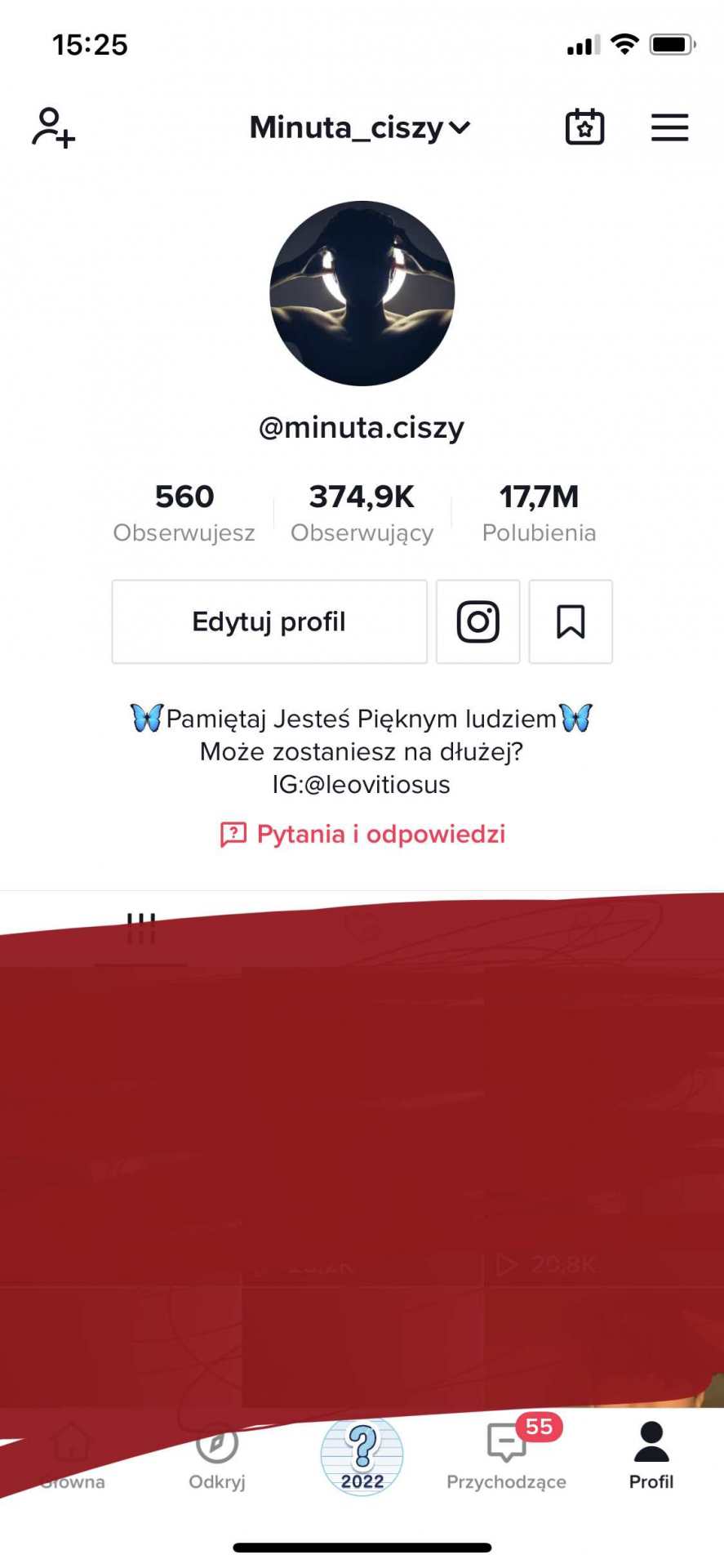724x1568 pixels.
Task: Select the Profil tab
Action: point(651,1457)
